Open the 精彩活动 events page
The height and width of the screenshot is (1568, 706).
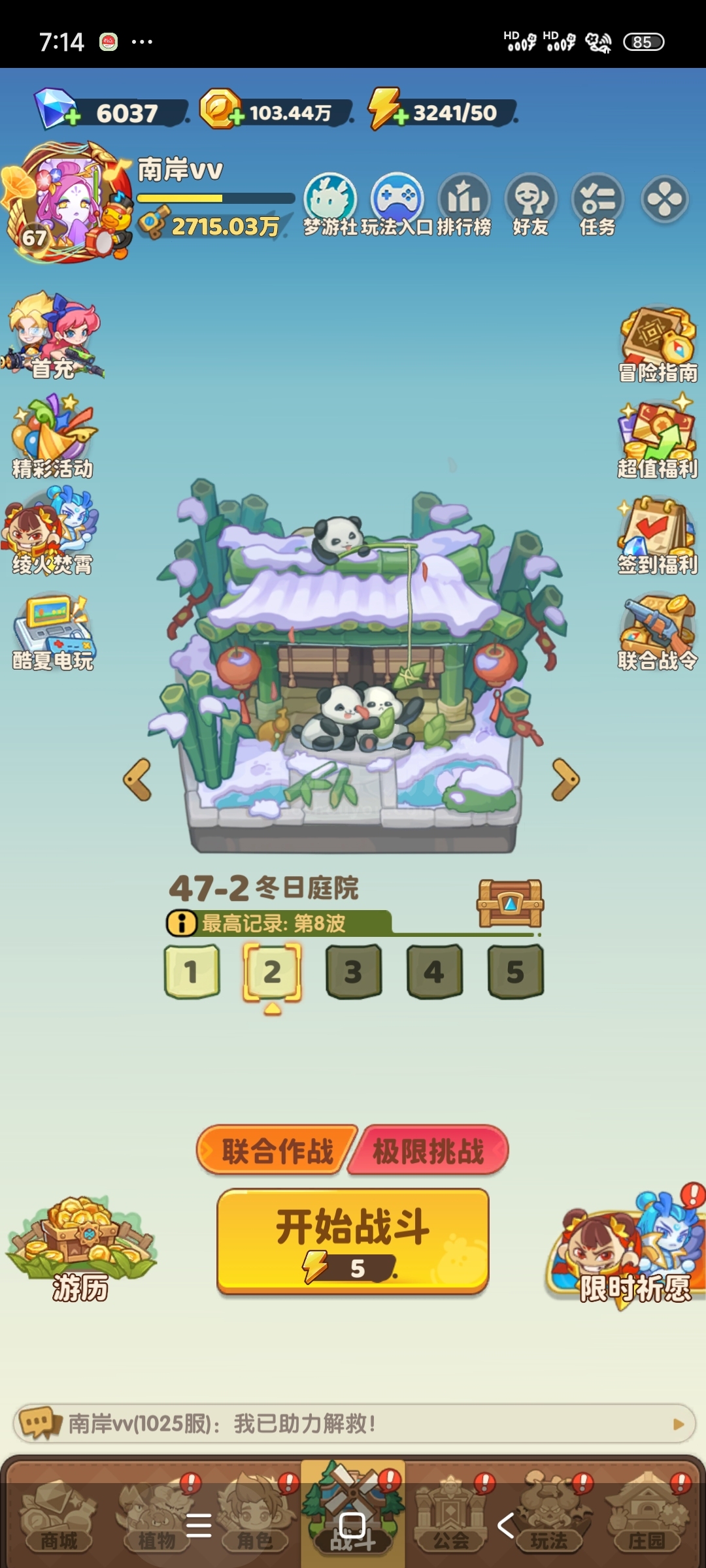[x=52, y=436]
